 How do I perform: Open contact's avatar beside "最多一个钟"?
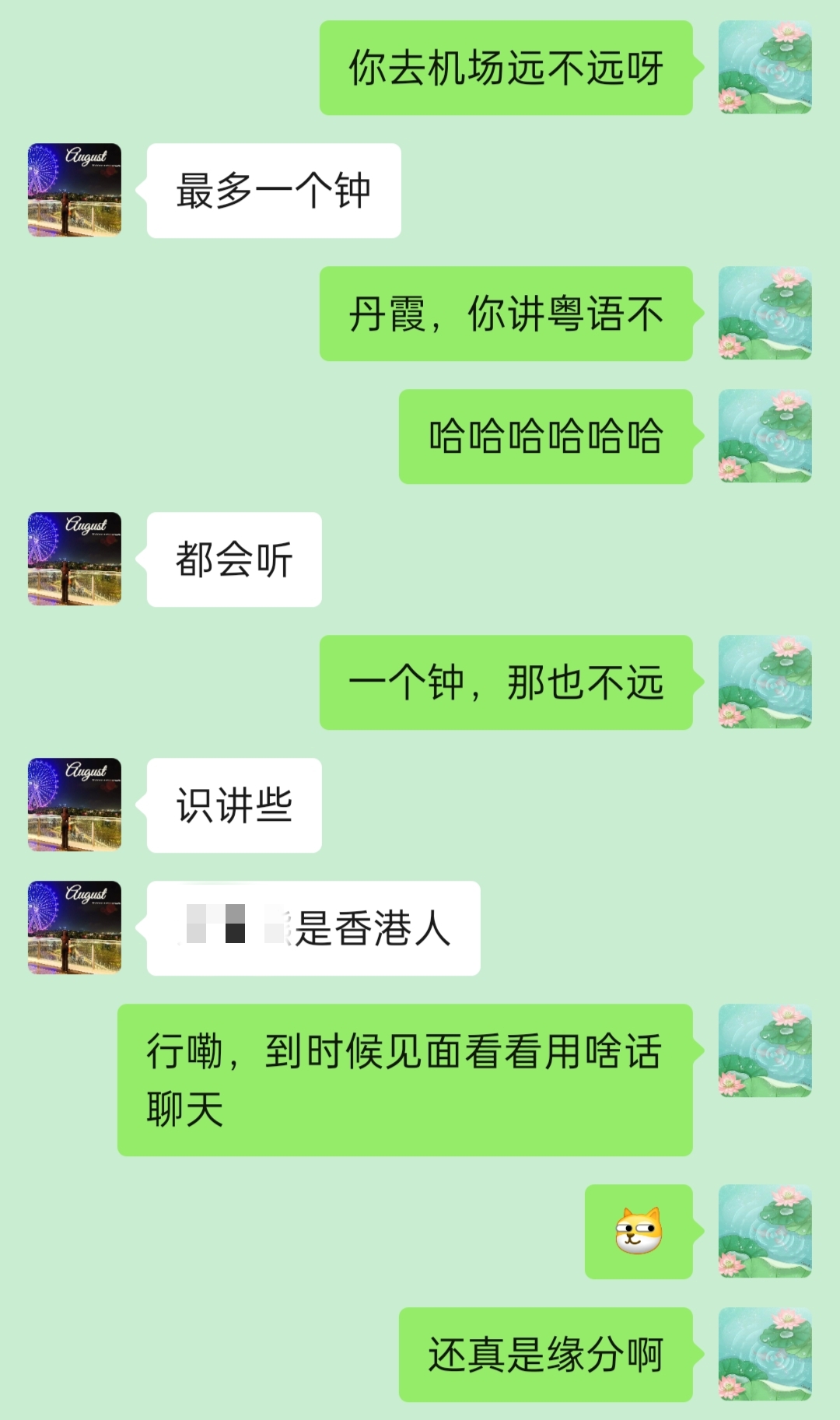(x=75, y=190)
